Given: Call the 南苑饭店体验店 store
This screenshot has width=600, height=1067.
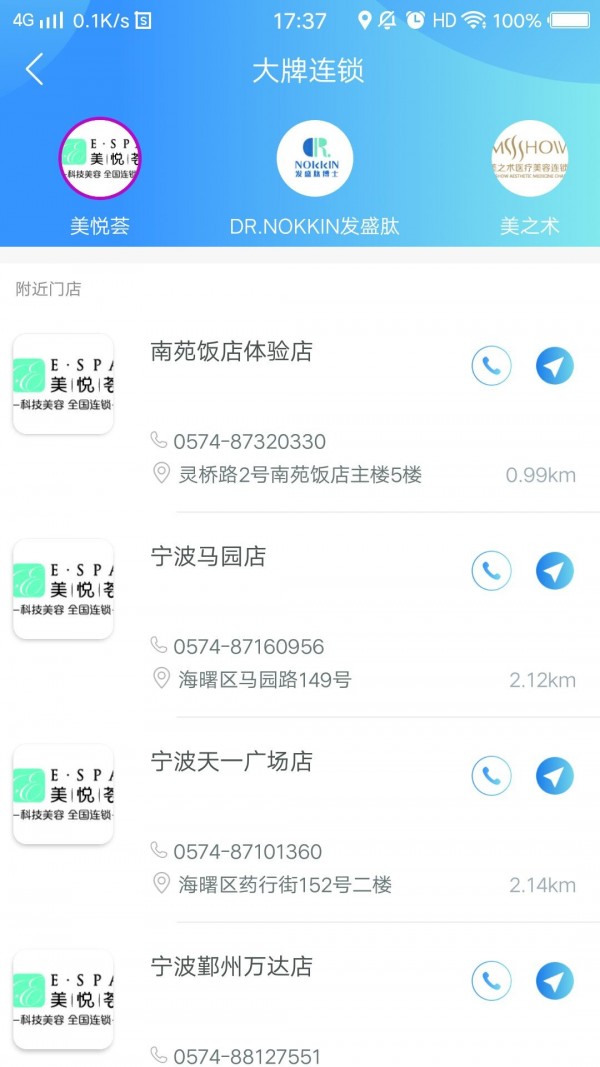Looking at the screenshot, I should (x=491, y=366).
